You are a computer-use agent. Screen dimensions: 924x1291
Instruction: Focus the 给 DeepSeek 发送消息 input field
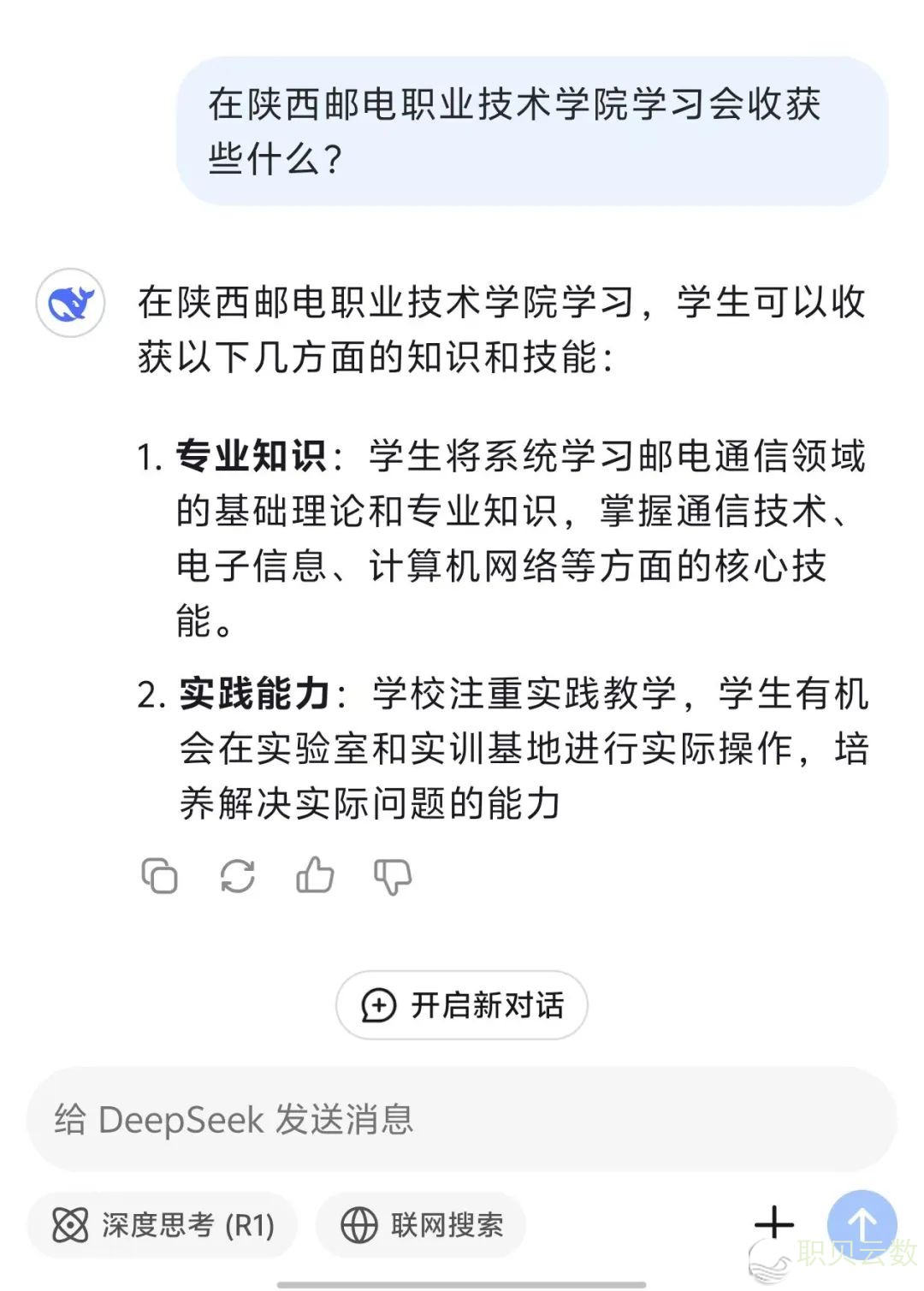(462, 1119)
